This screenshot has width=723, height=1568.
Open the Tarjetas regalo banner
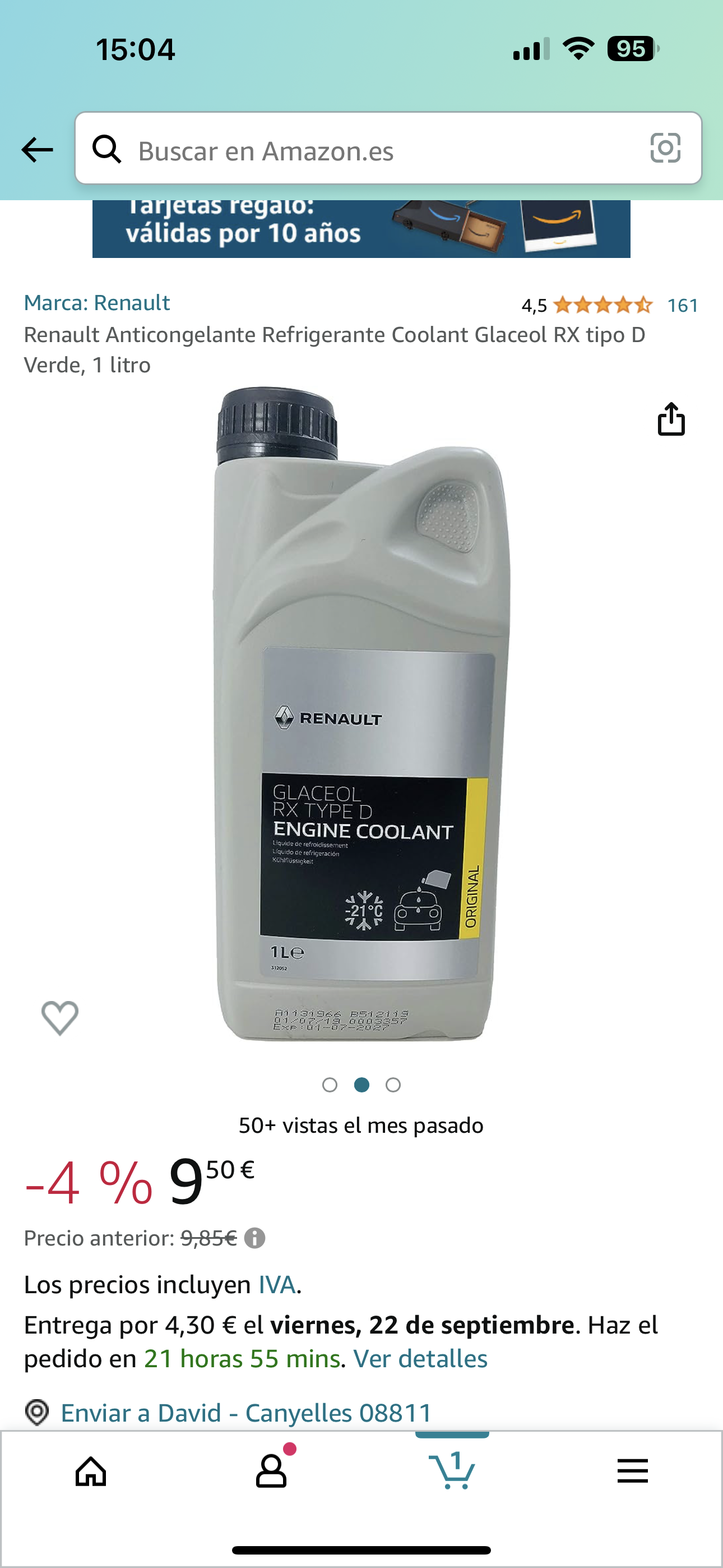[x=361, y=229]
